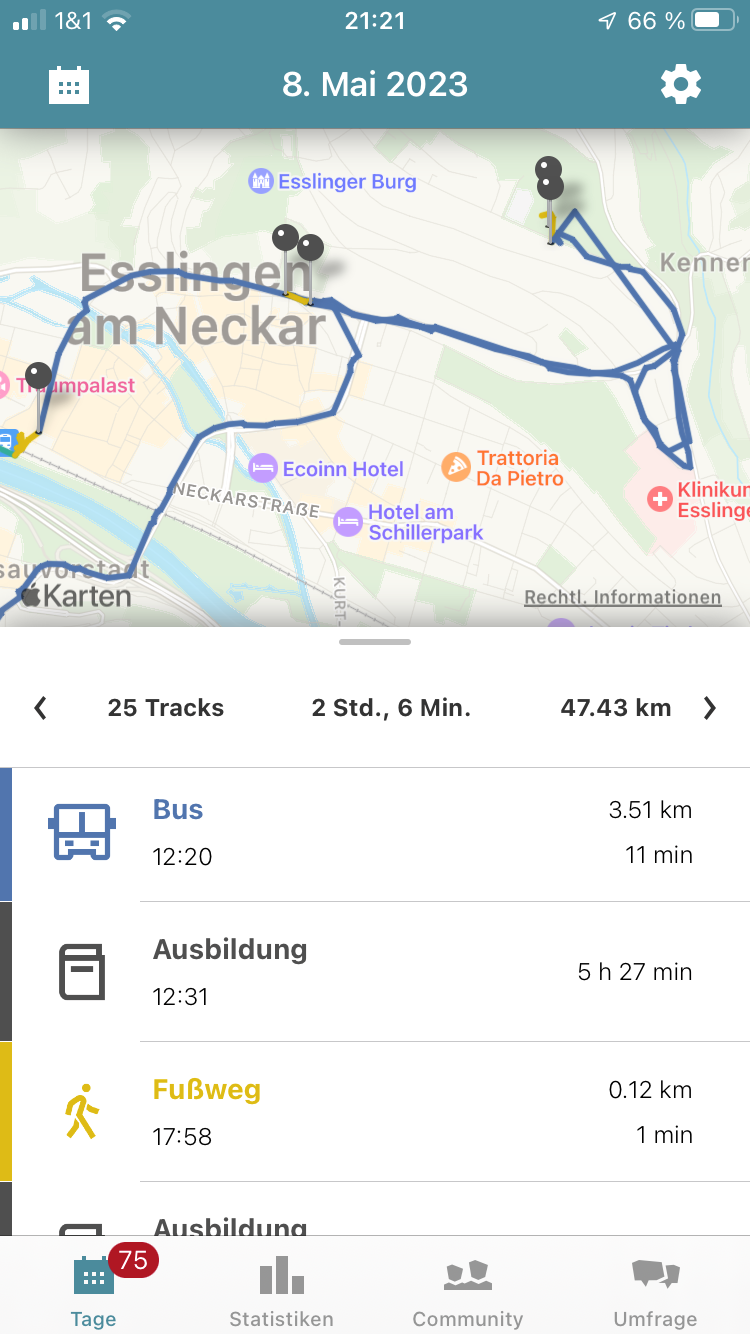
Task: Switch to the Community tab
Action: [468, 1291]
